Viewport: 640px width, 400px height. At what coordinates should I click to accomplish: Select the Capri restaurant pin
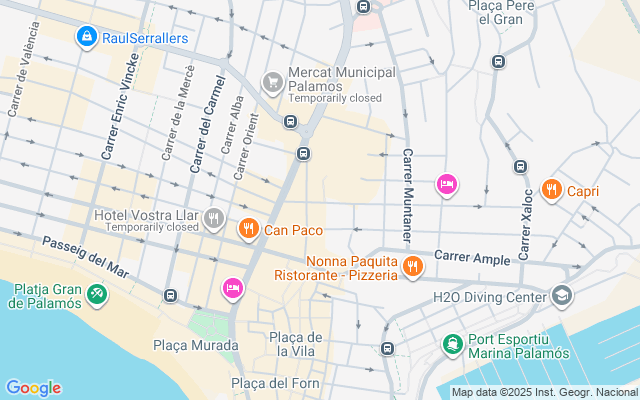pyautogui.click(x=550, y=190)
